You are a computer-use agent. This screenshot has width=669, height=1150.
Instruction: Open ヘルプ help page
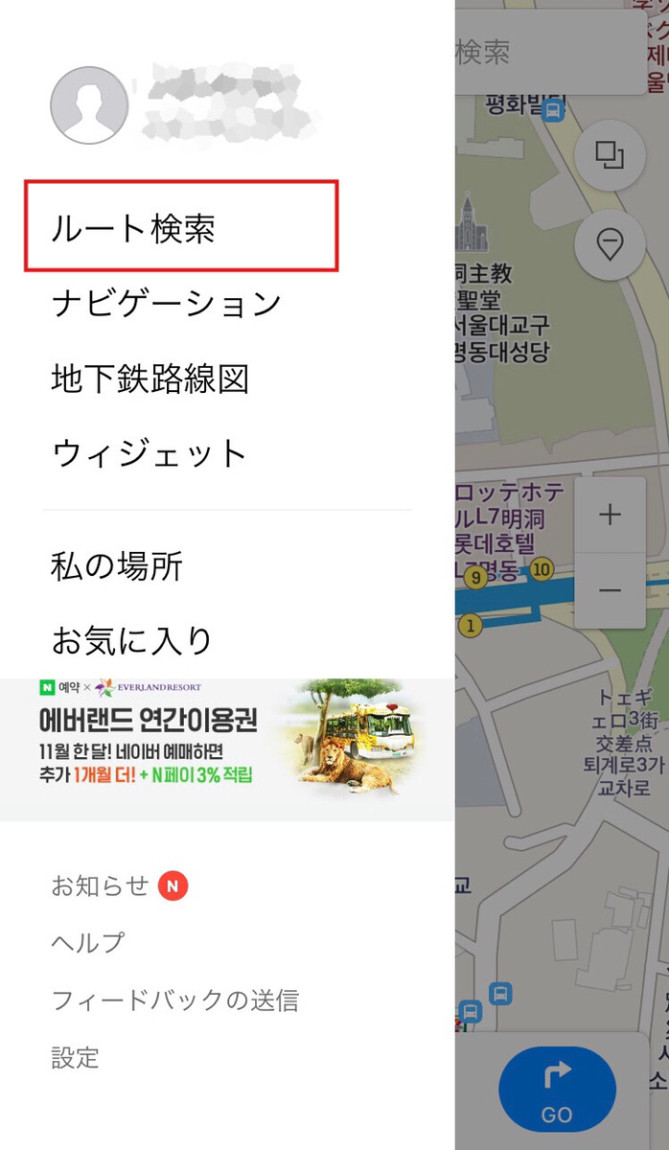[88, 942]
